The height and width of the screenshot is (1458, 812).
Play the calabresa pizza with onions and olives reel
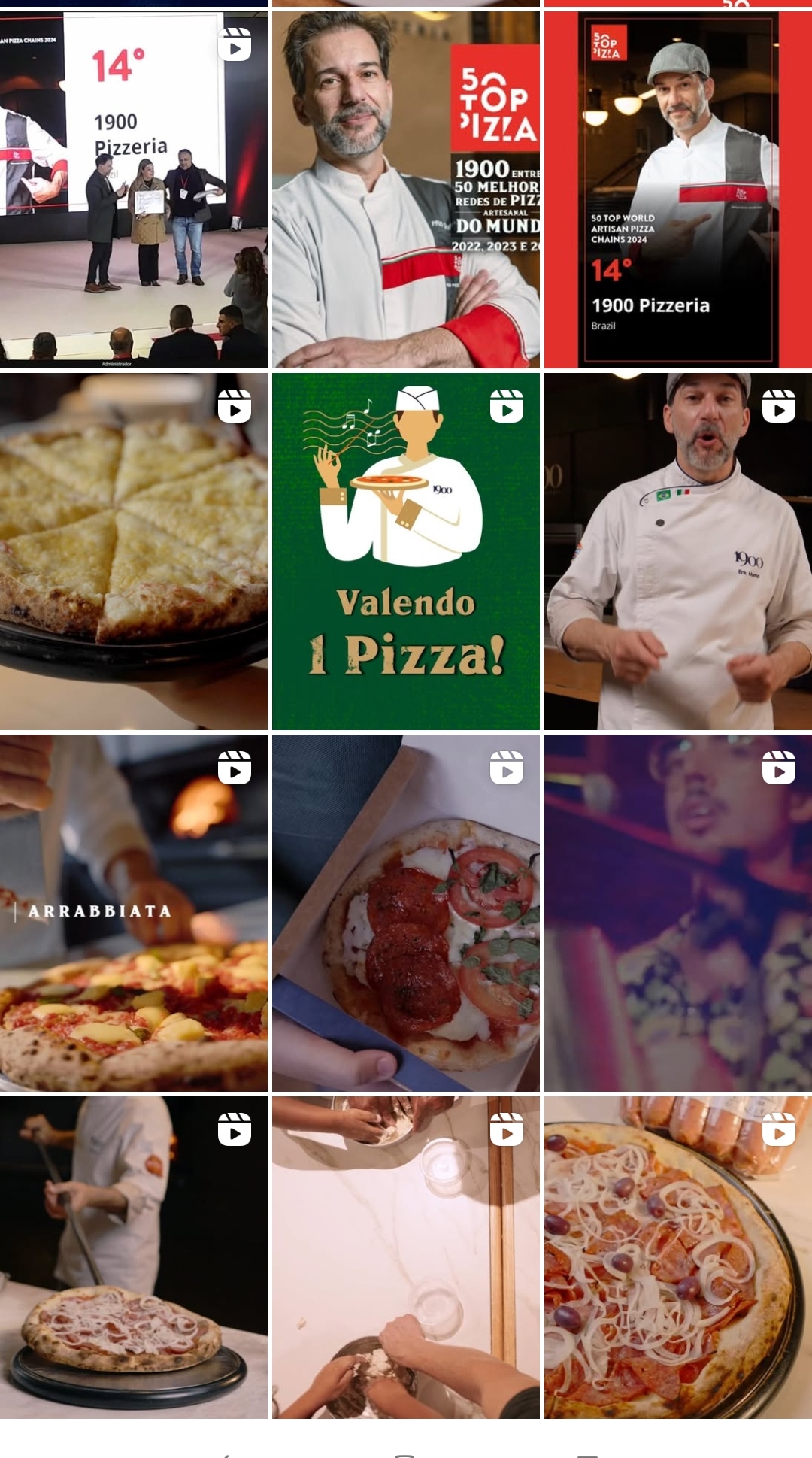click(x=677, y=1257)
